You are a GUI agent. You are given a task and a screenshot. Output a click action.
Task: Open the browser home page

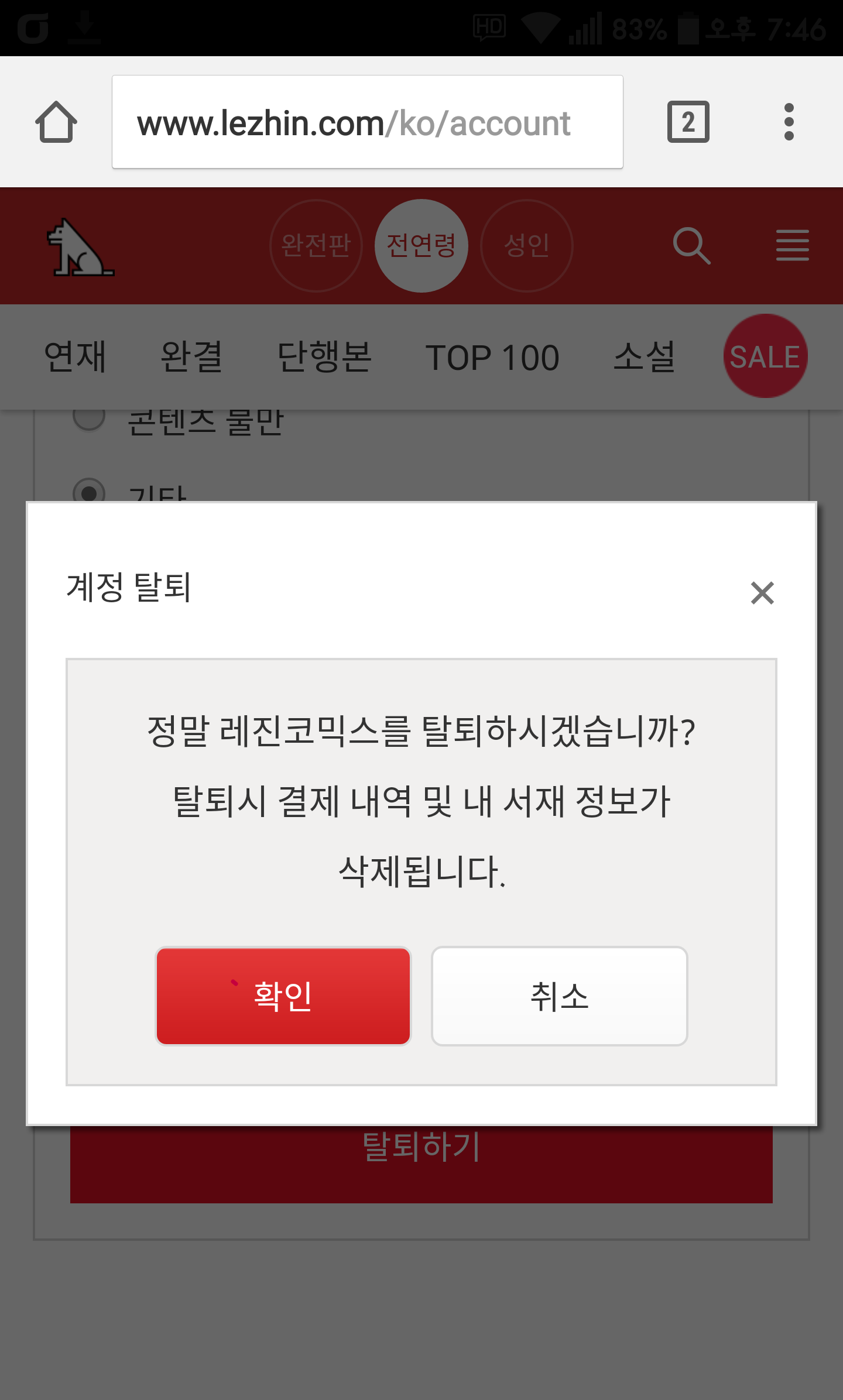point(56,122)
